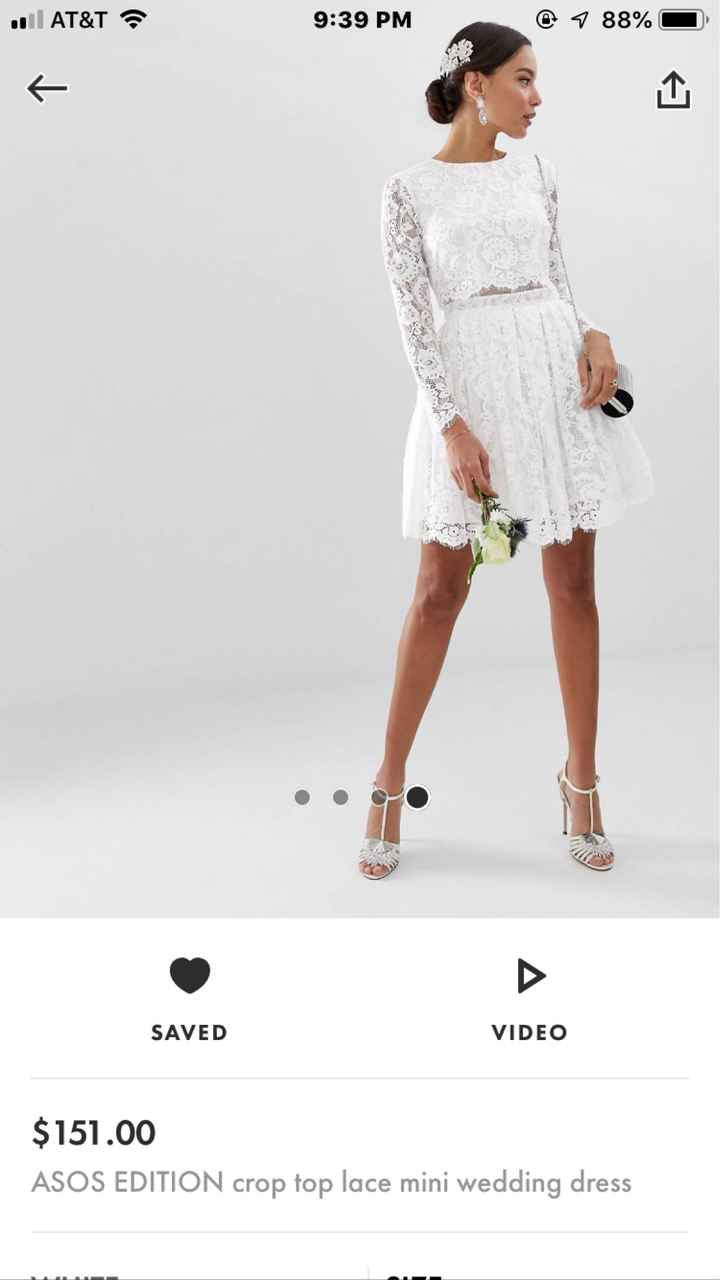
Task: Expand the first carousel dot position
Action: pos(303,797)
